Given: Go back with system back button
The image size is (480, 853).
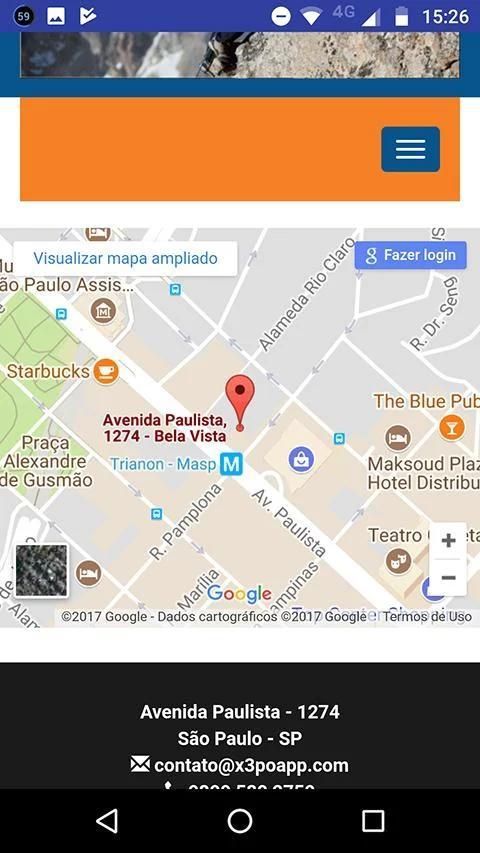Looking at the screenshot, I should pos(107,820).
